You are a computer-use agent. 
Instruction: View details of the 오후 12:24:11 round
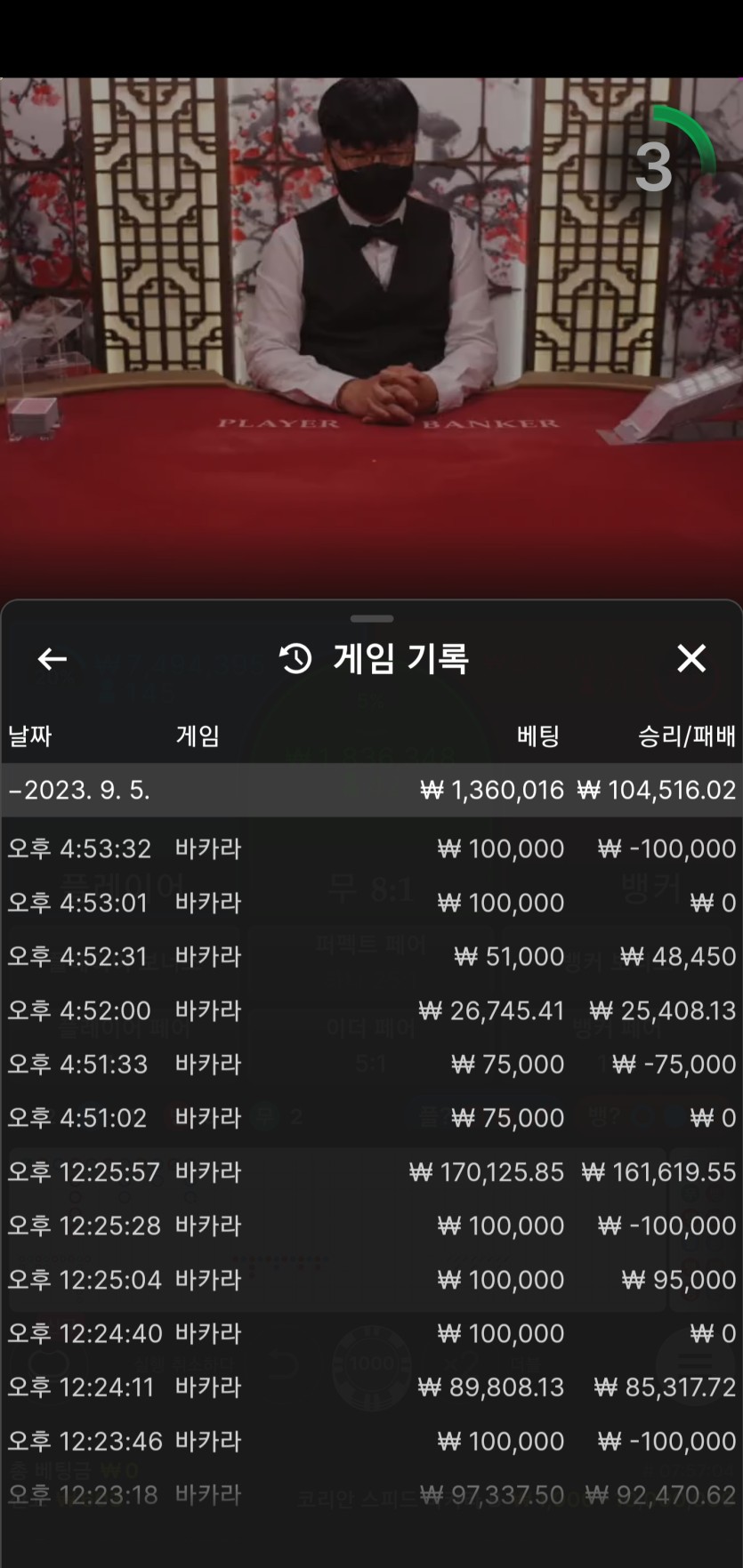coord(371,1387)
